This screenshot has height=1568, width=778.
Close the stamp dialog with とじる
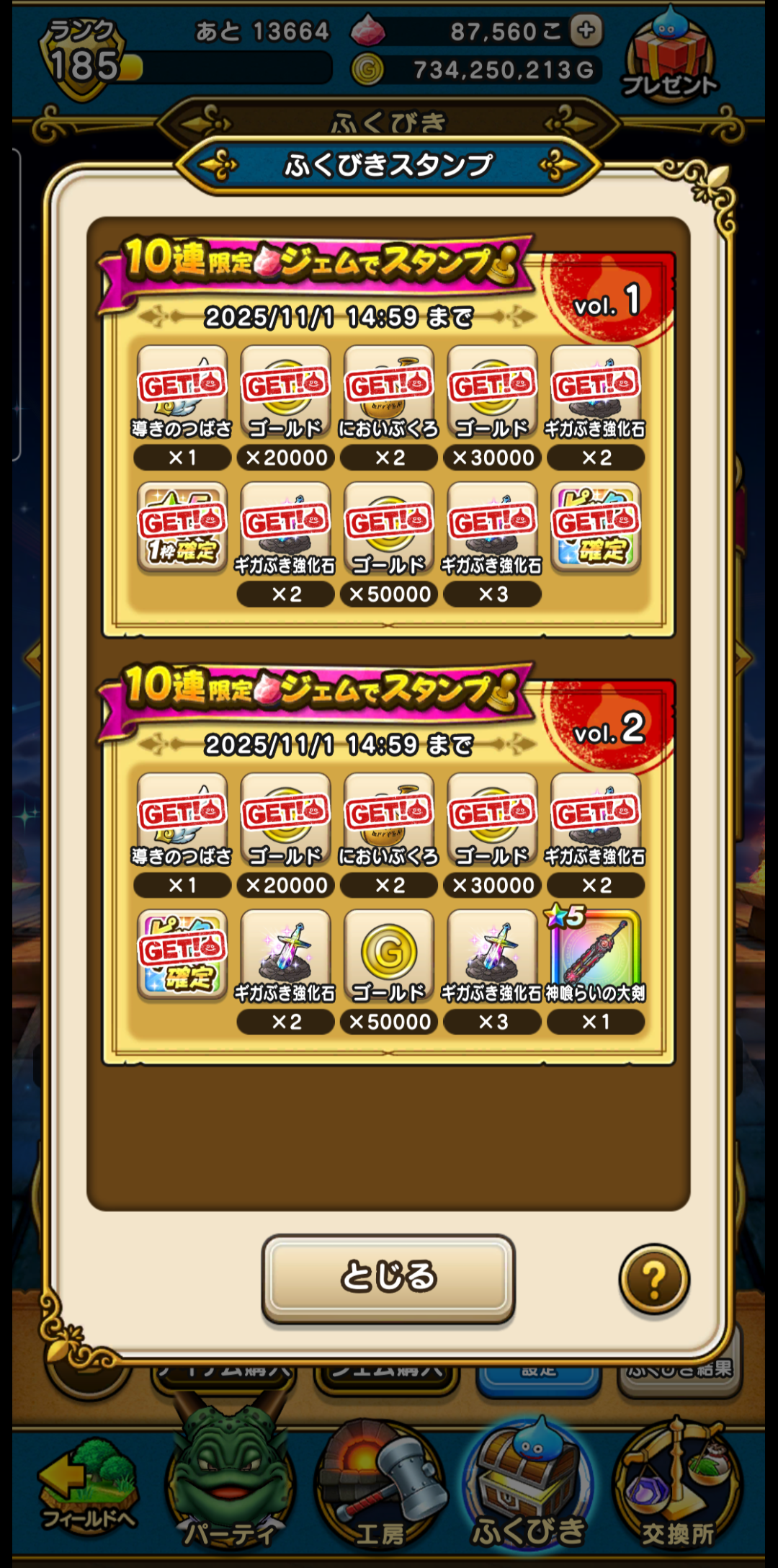[x=388, y=1278]
